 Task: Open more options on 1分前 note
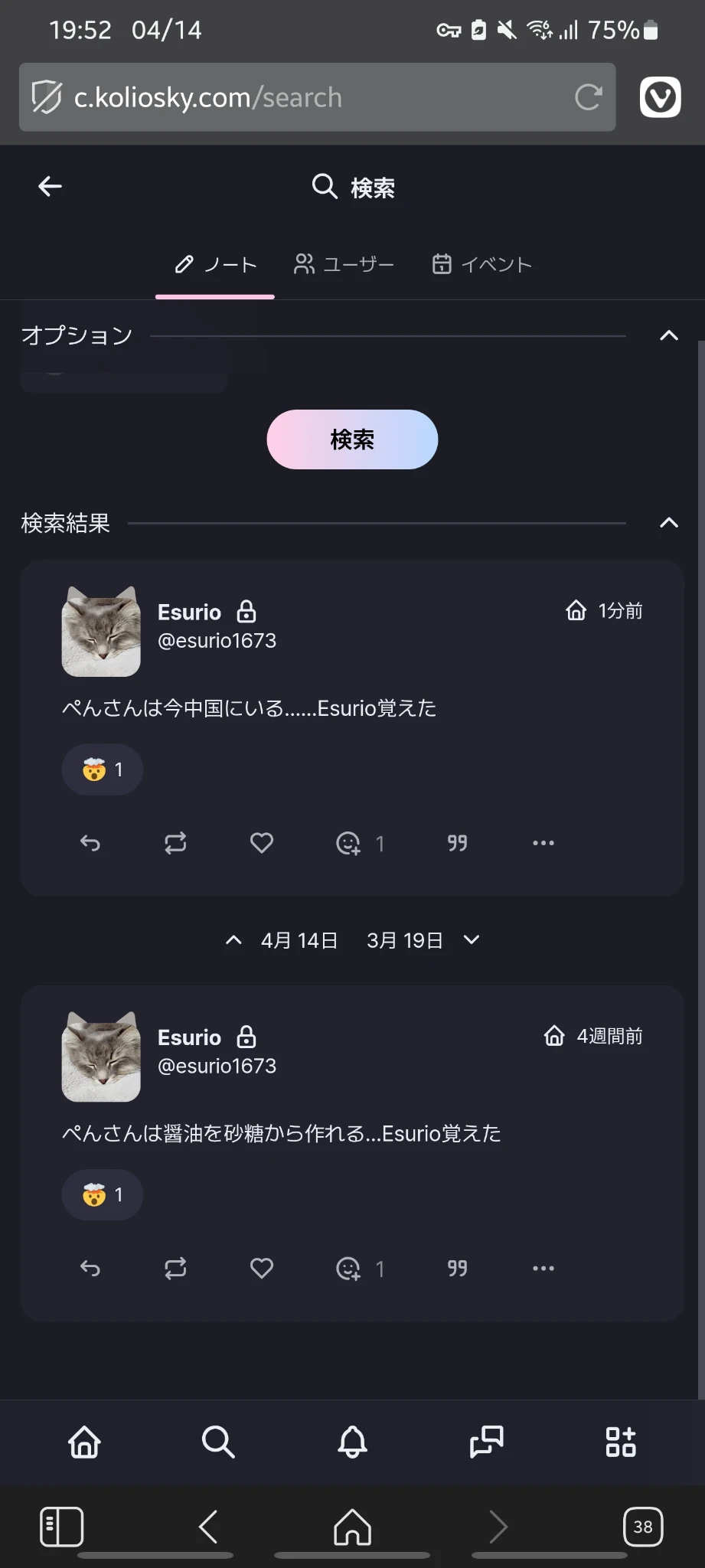pos(543,843)
